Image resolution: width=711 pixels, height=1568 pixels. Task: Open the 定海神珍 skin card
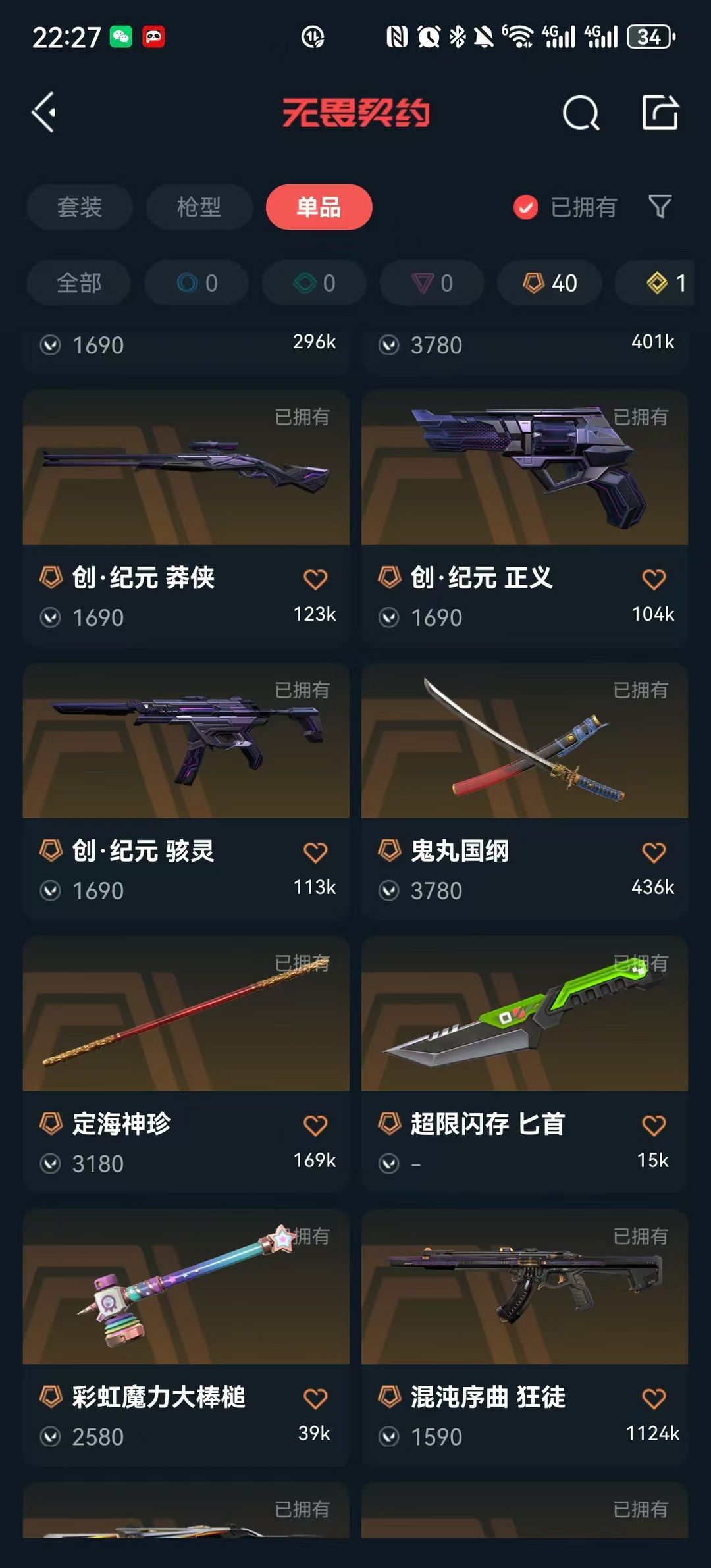(x=186, y=1064)
